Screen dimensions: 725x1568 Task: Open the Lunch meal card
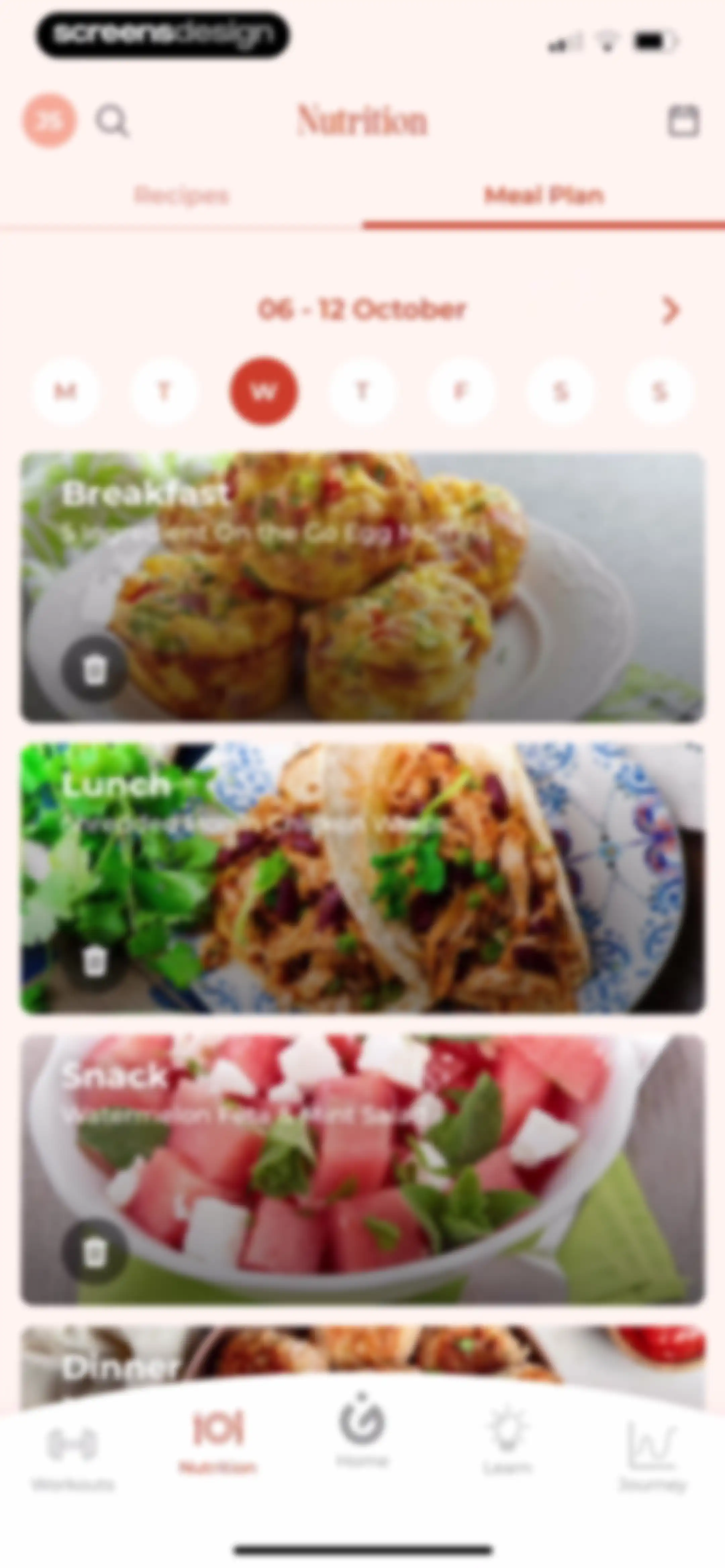tap(362, 878)
